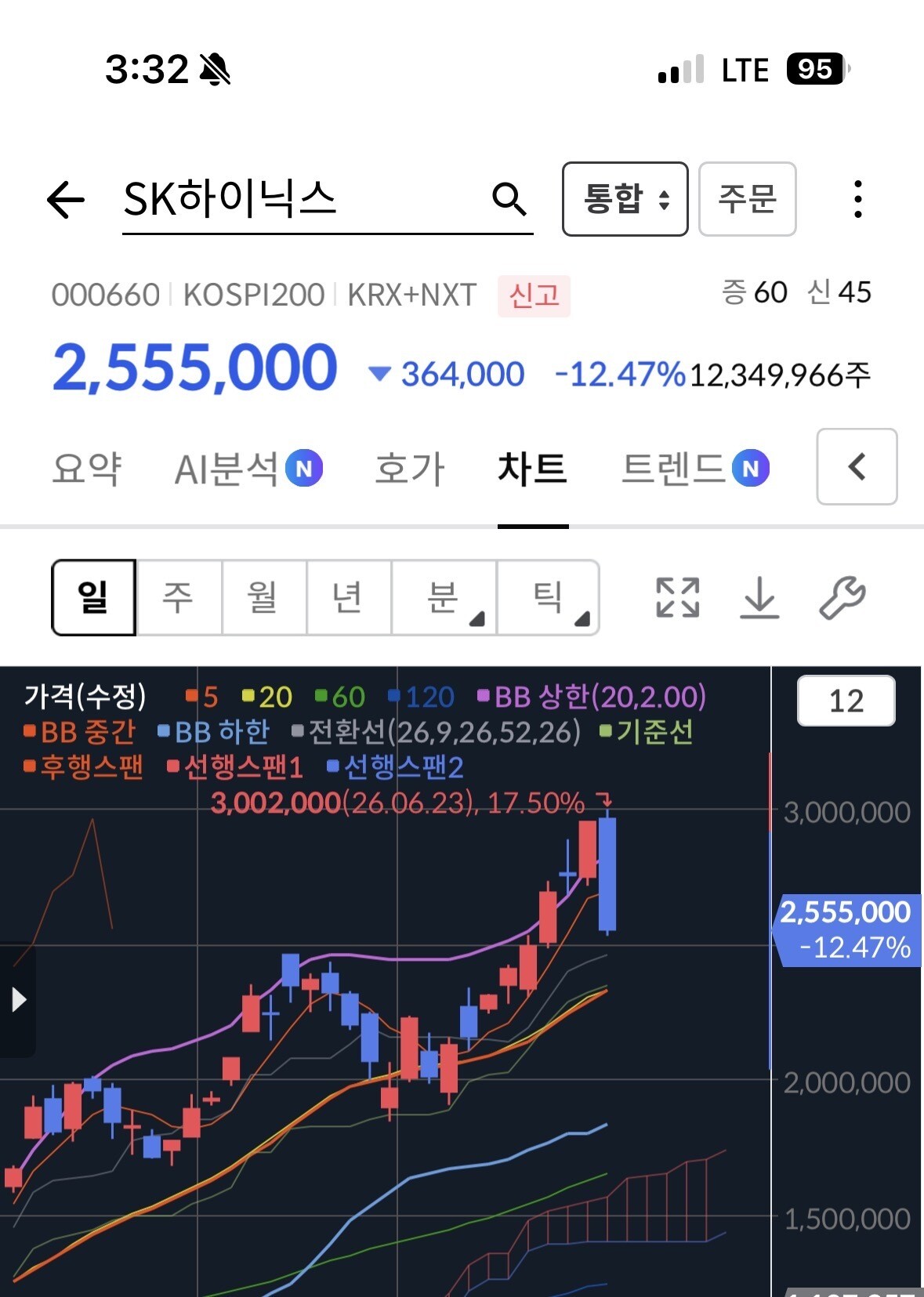Tap the 주문 order button
Image resolution: width=924 pixels, height=1297 pixels.
click(x=747, y=199)
